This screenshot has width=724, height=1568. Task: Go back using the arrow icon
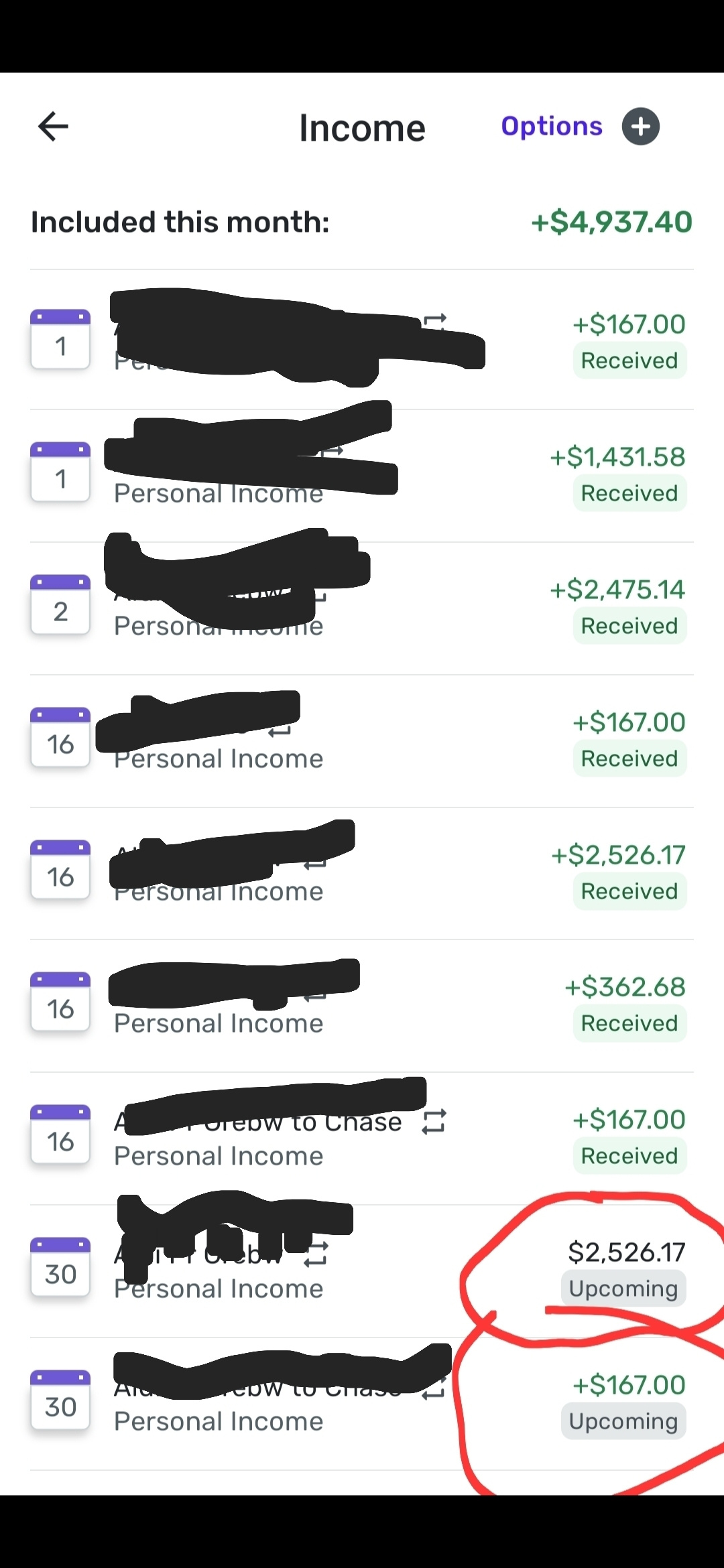(54, 127)
